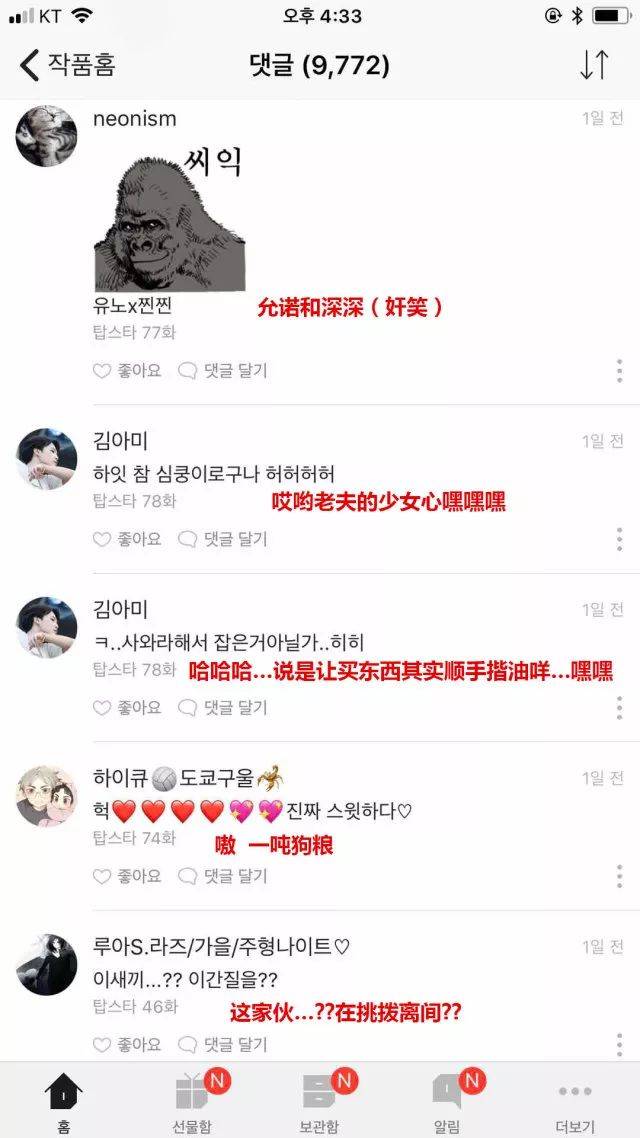Switch to the 홈 tab
This screenshot has height=1138, width=640.
(64, 1100)
